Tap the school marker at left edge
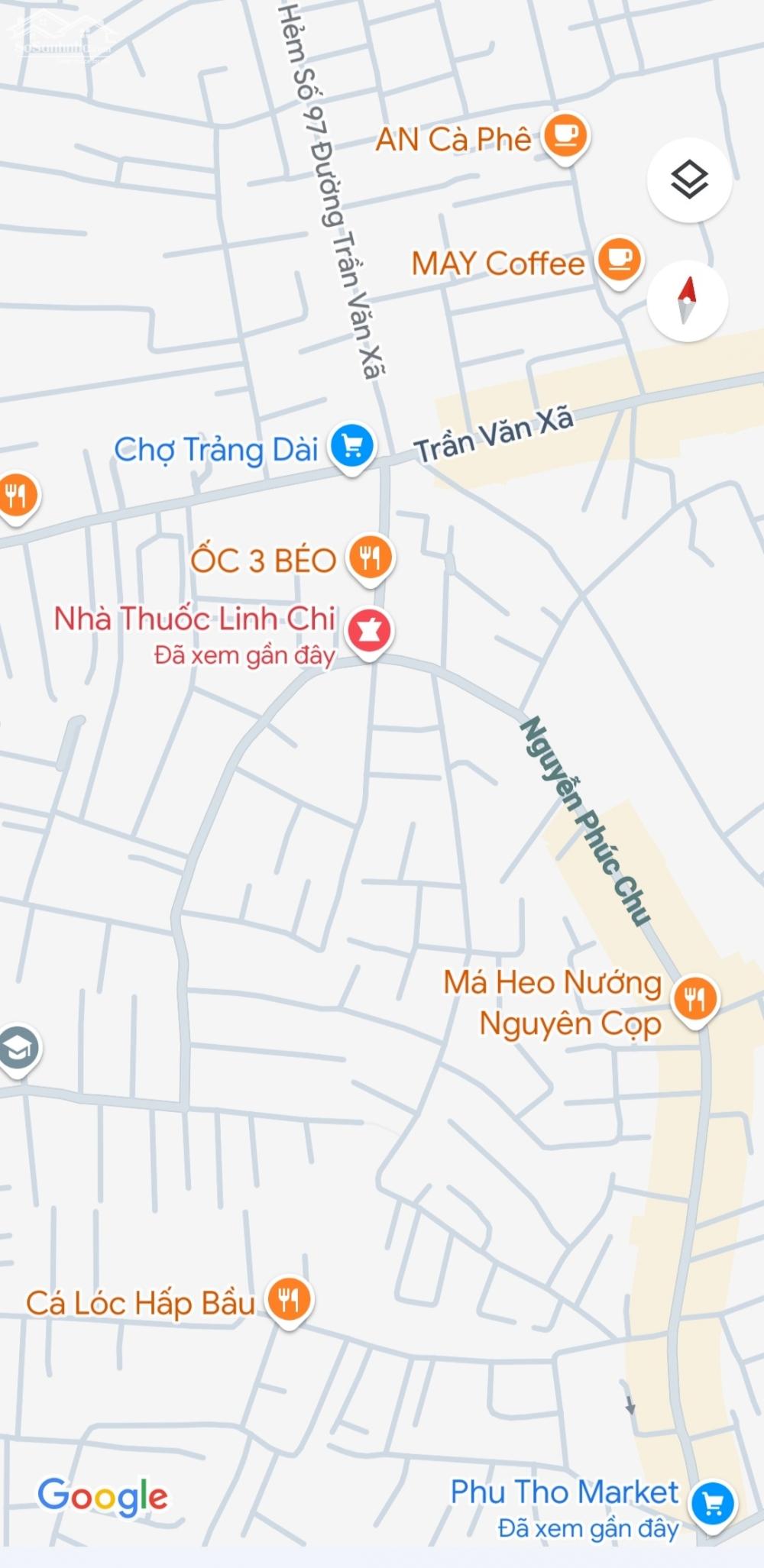Viewport: 764px width, 1568px height. coord(17,1050)
